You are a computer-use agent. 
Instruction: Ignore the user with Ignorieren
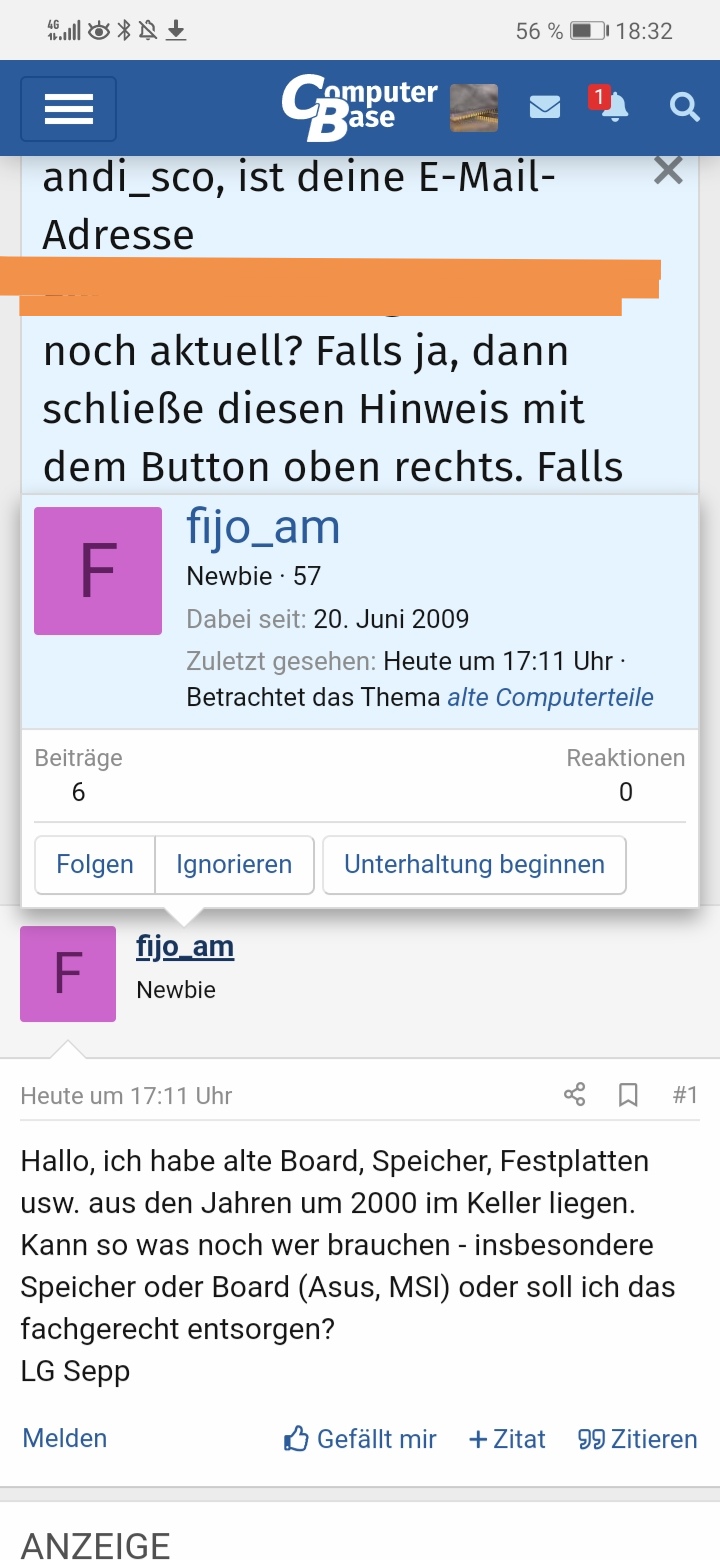(x=234, y=864)
